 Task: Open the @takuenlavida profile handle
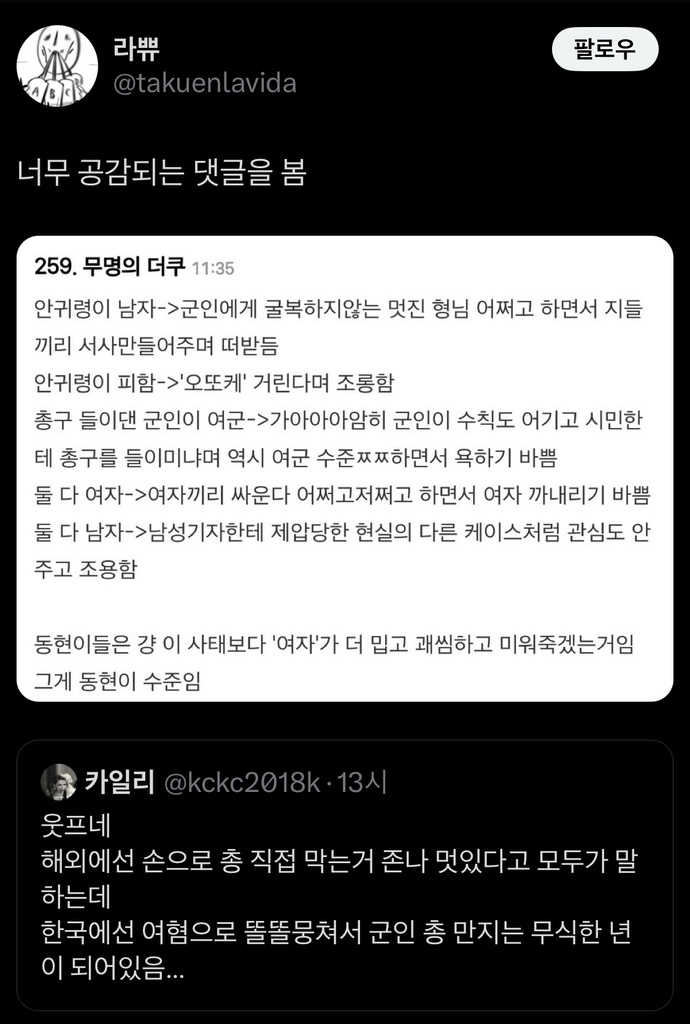coord(206,83)
